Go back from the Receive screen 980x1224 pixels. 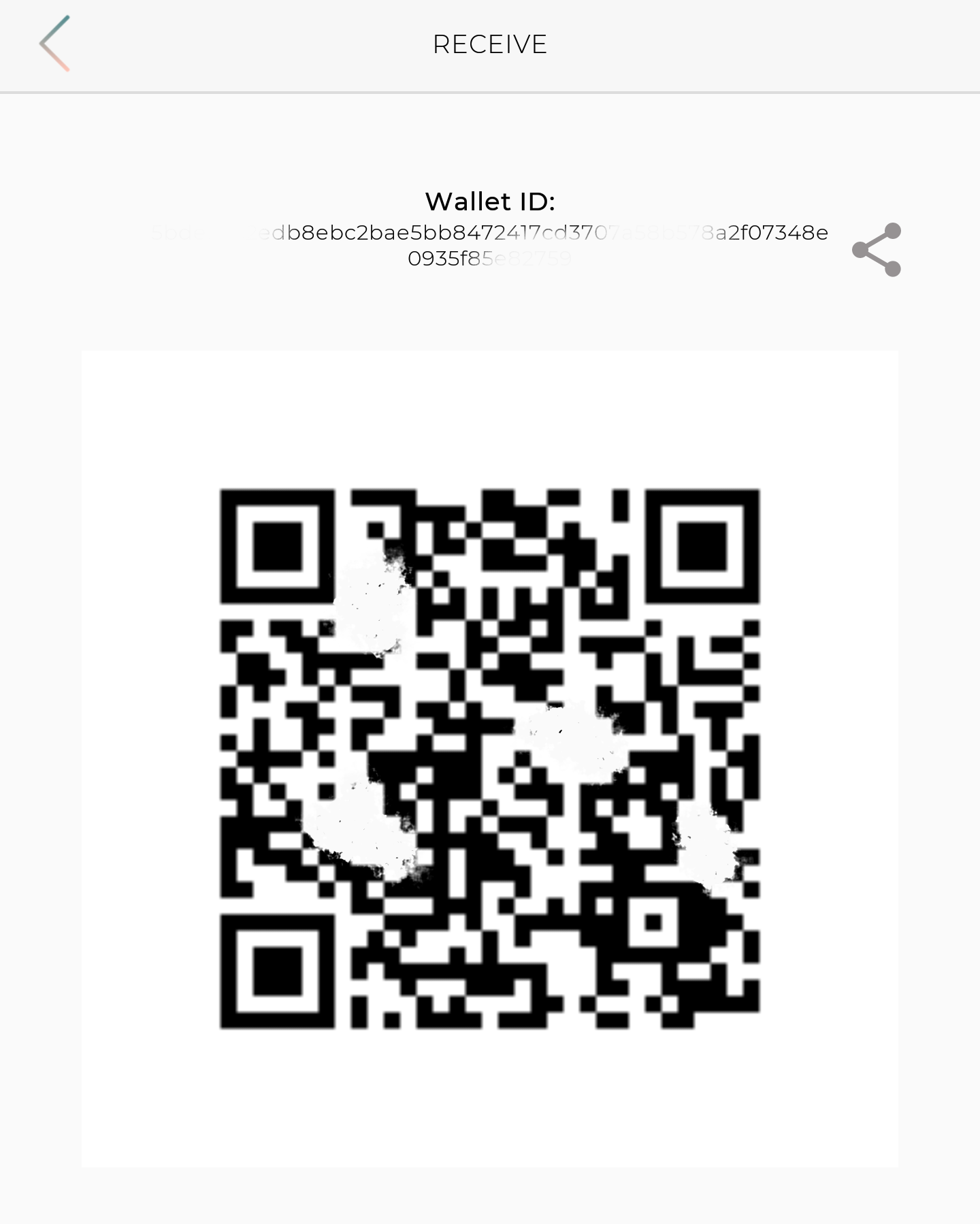tap(54, 44)
